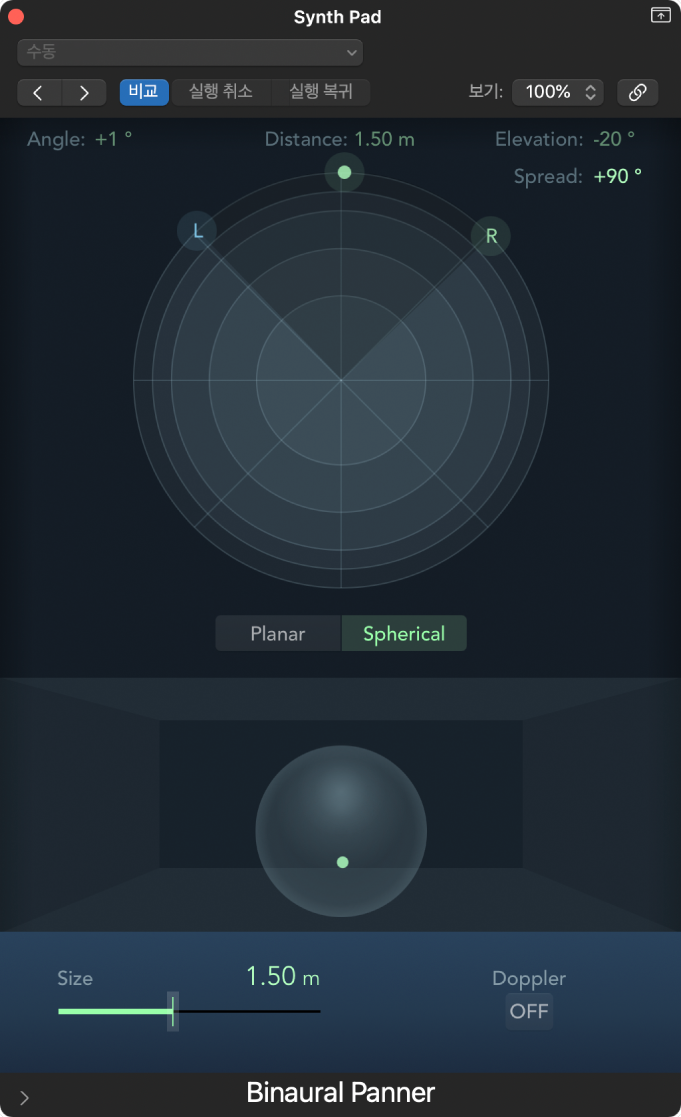
Task: Toggle the 비교 compare button
Action: (144, 92)
